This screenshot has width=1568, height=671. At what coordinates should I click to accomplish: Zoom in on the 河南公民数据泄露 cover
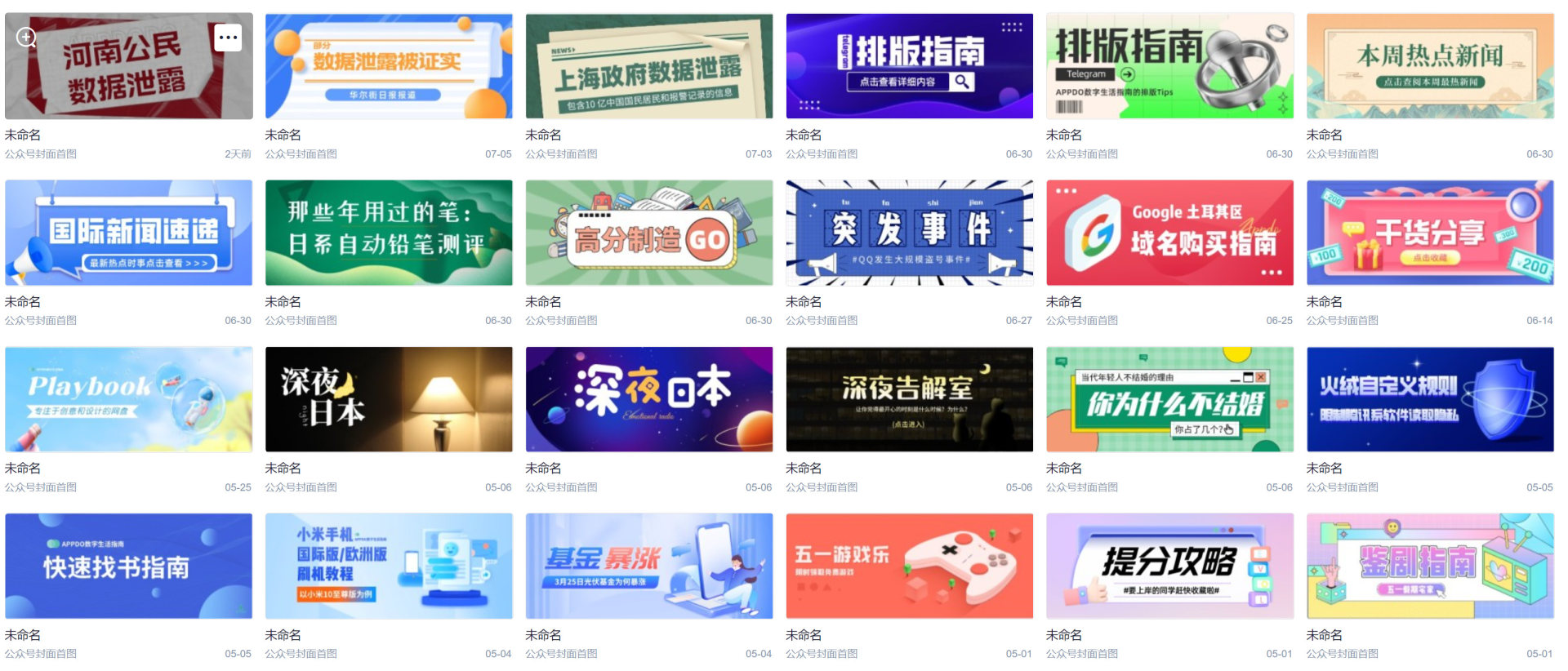point(27,38)
